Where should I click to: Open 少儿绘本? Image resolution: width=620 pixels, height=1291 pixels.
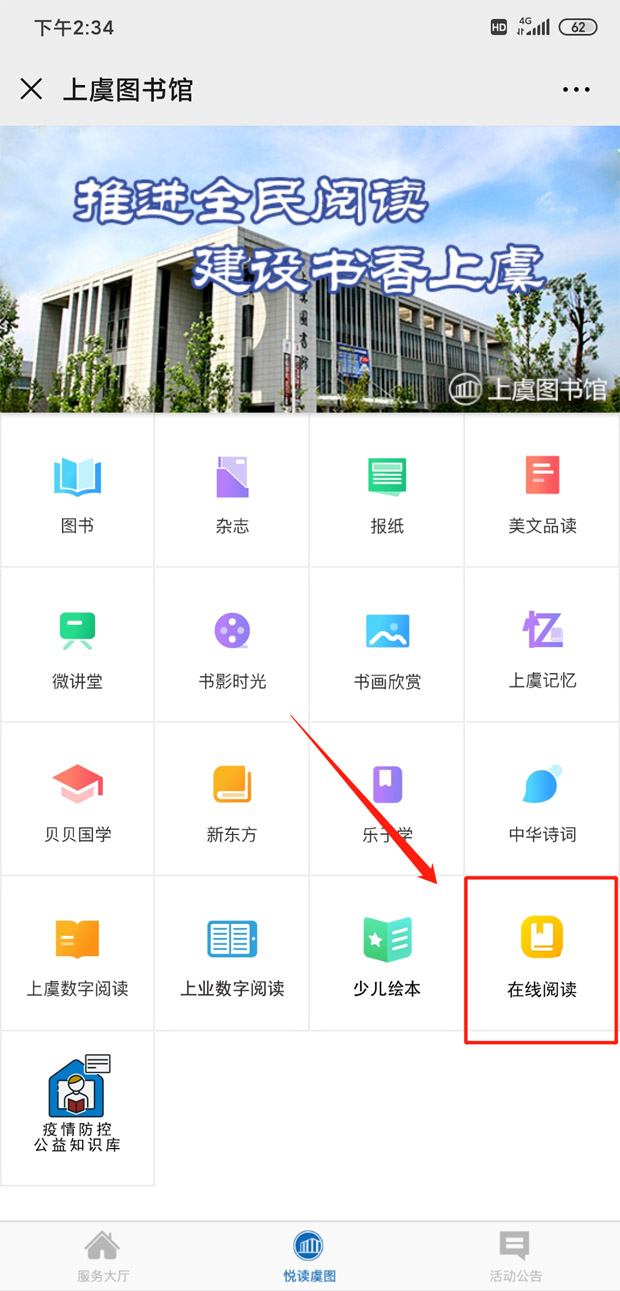coord(387,954)
